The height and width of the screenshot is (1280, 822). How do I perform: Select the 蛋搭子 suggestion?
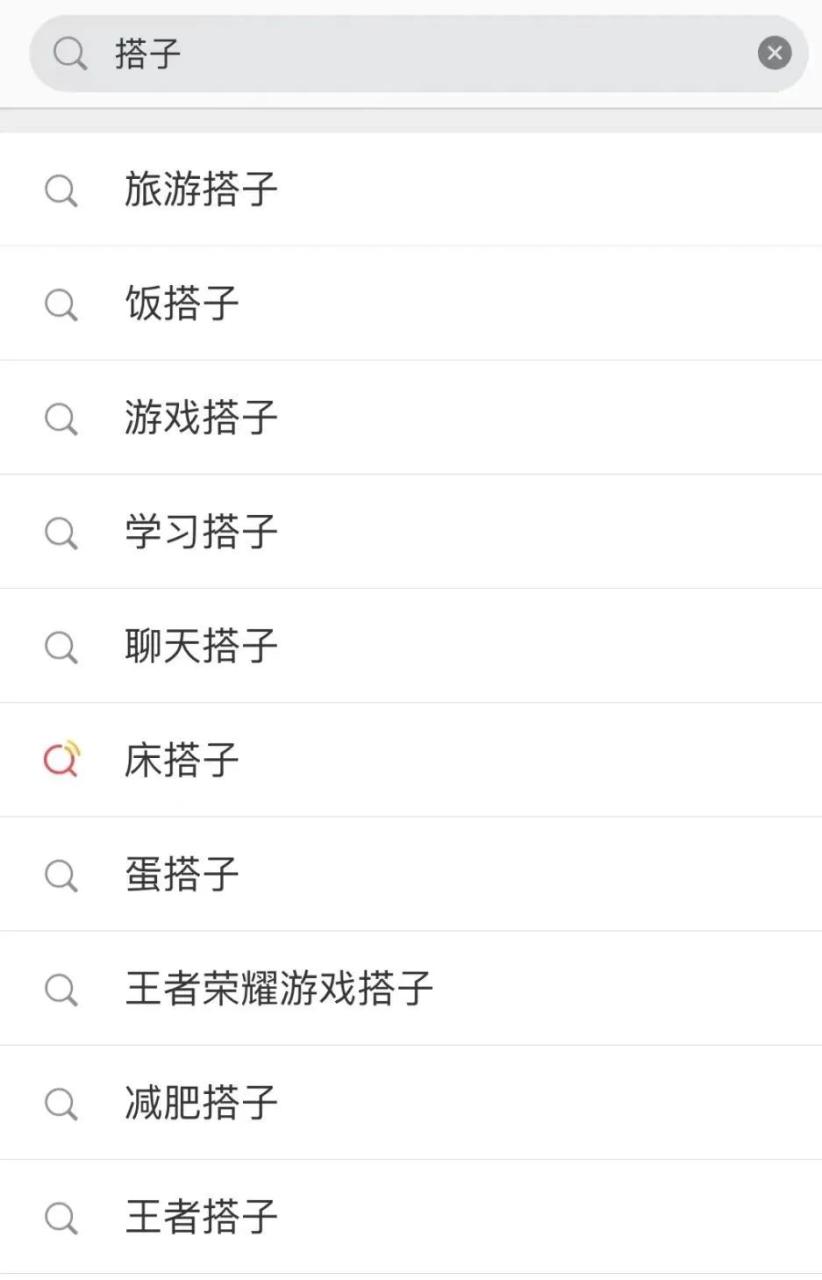click(182, 874)
